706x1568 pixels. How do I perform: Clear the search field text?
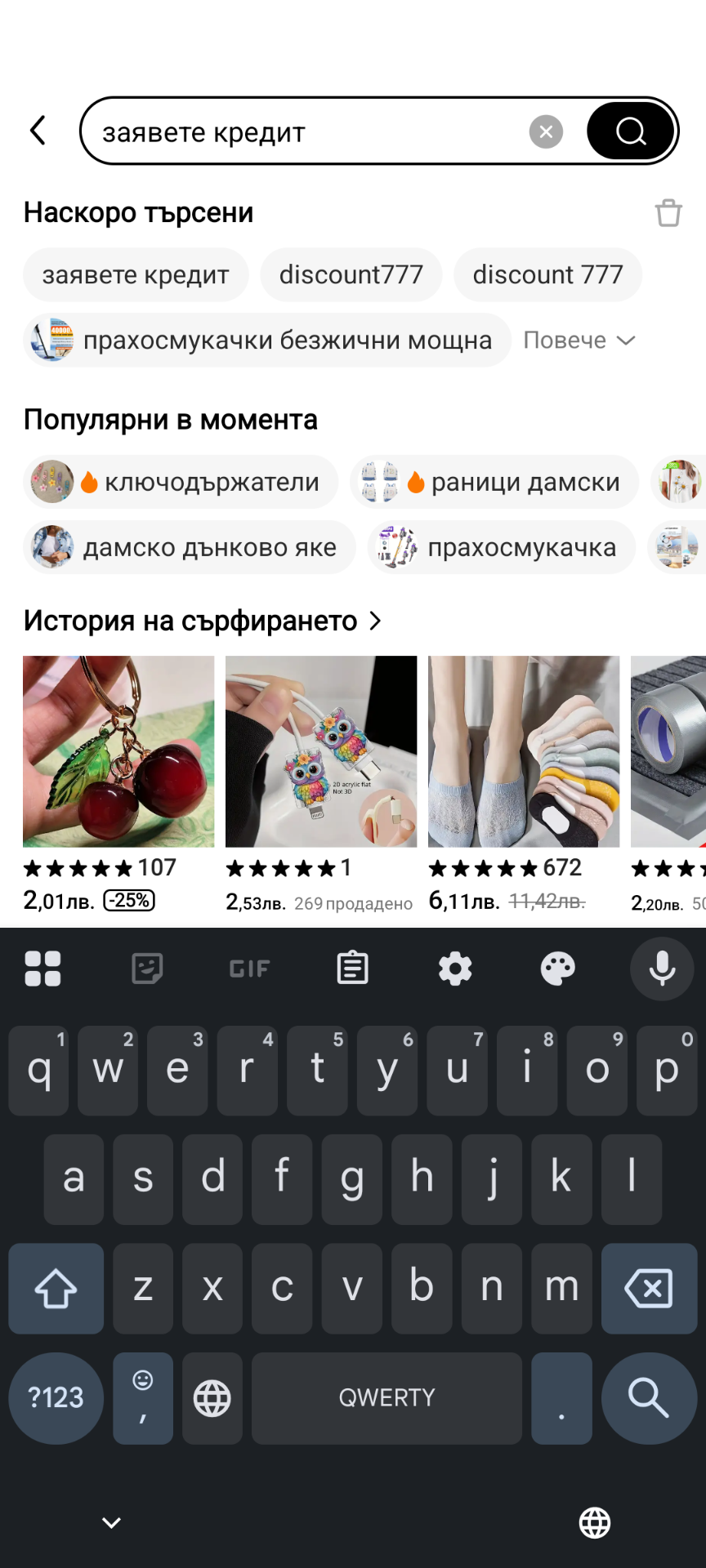546,131
